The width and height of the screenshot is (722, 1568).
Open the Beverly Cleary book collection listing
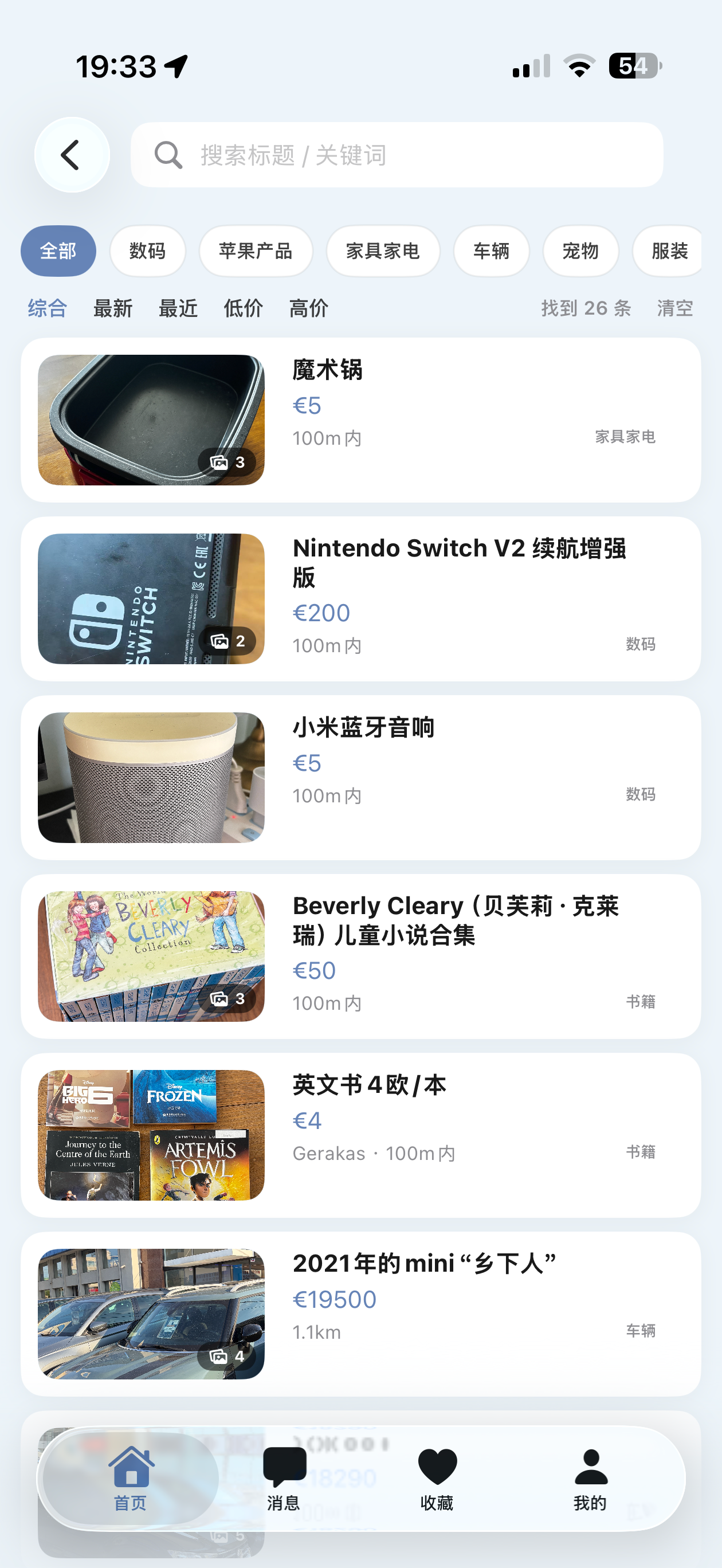(x=361, y=957)
